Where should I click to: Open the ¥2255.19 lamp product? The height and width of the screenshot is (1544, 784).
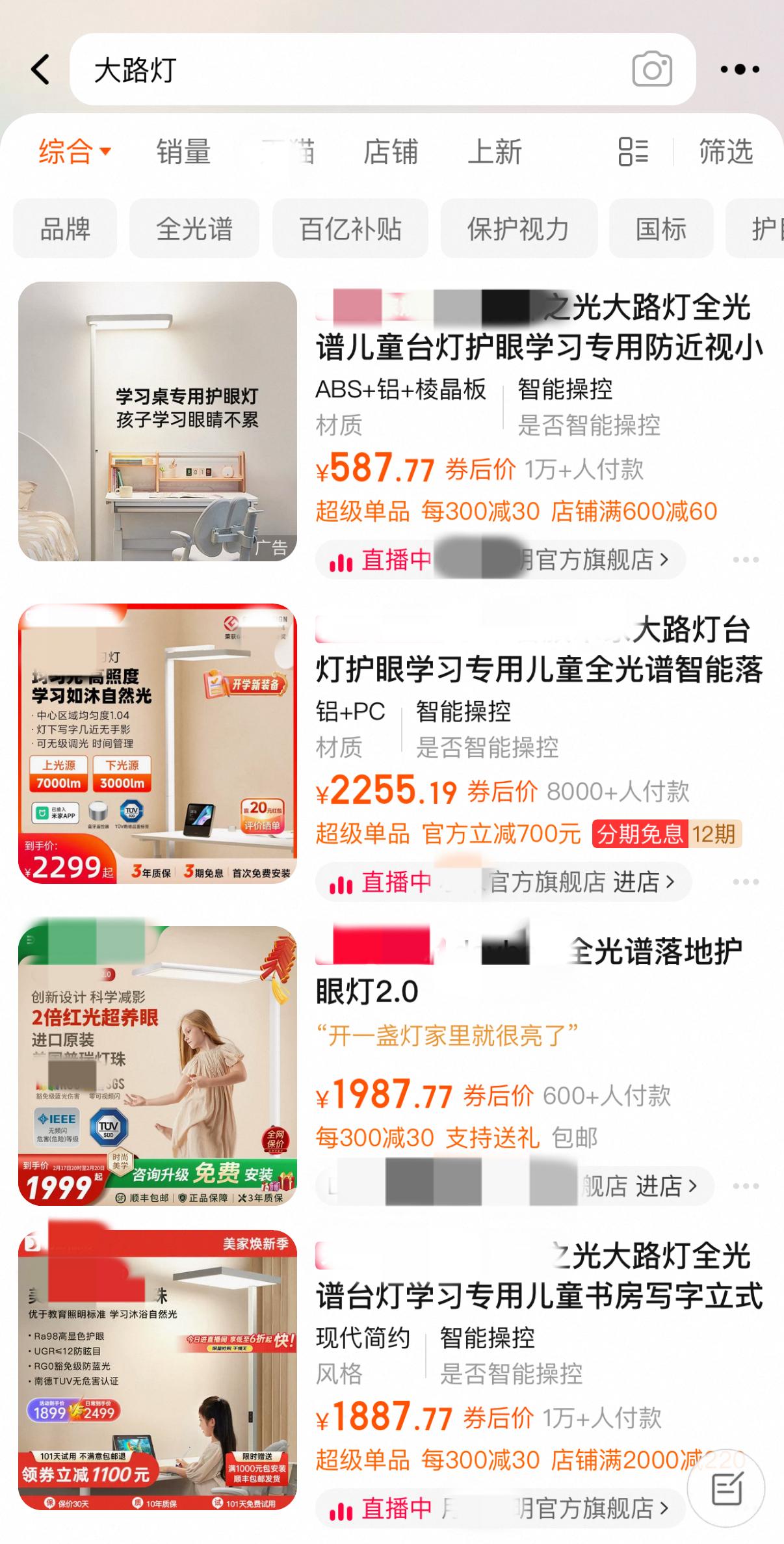(x=157, y=743)
